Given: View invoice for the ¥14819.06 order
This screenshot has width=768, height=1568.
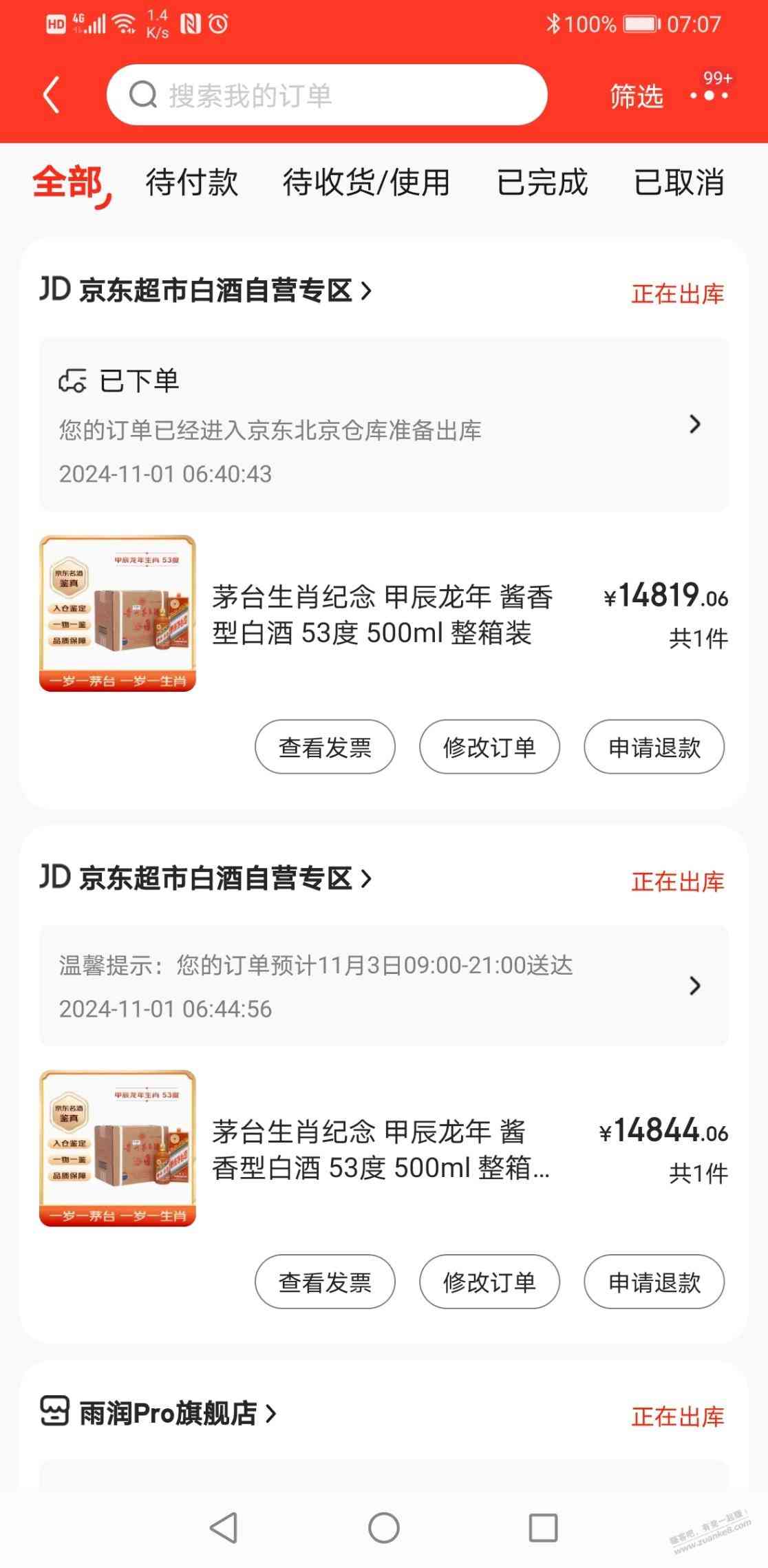Looking at the screenshot, I should coord(325,747).
